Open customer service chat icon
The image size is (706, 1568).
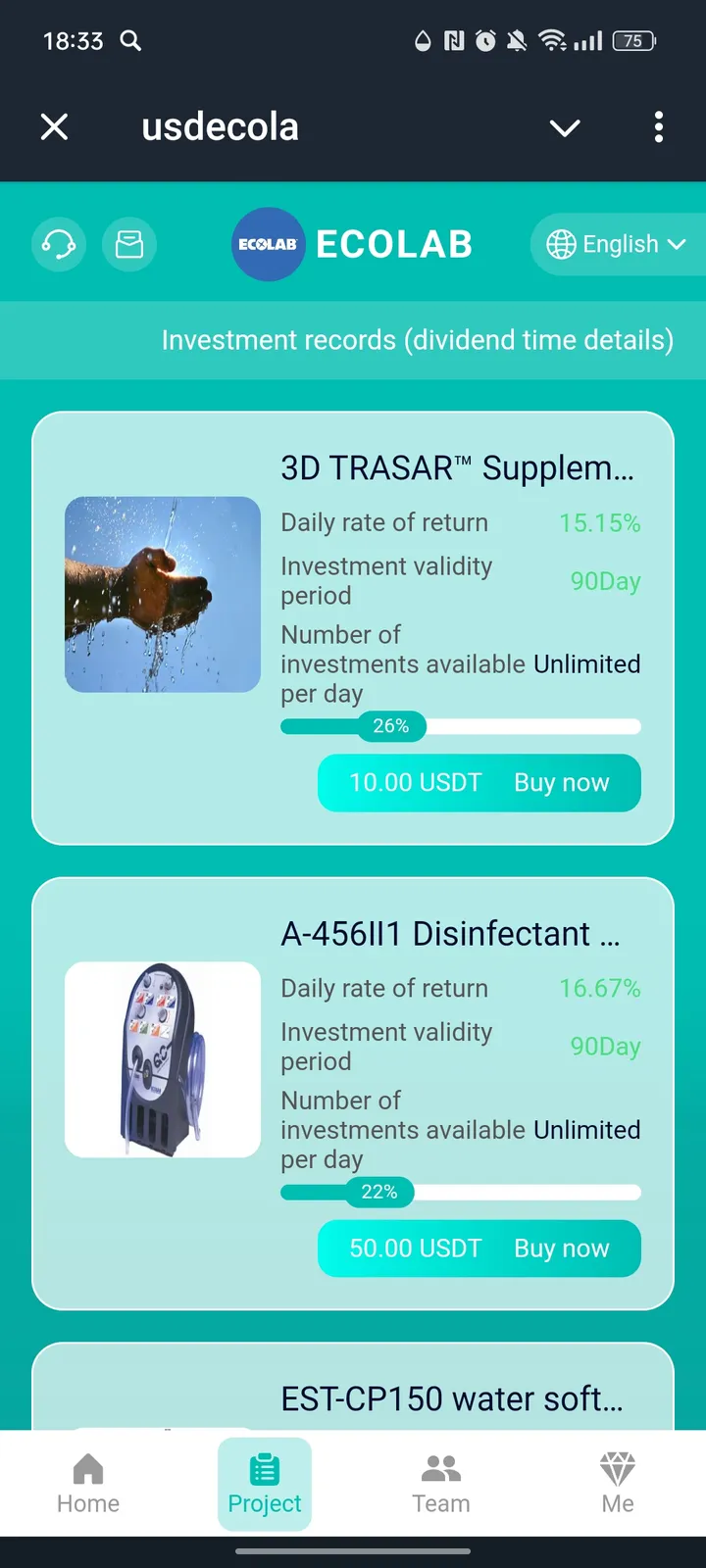pos(59,244)
